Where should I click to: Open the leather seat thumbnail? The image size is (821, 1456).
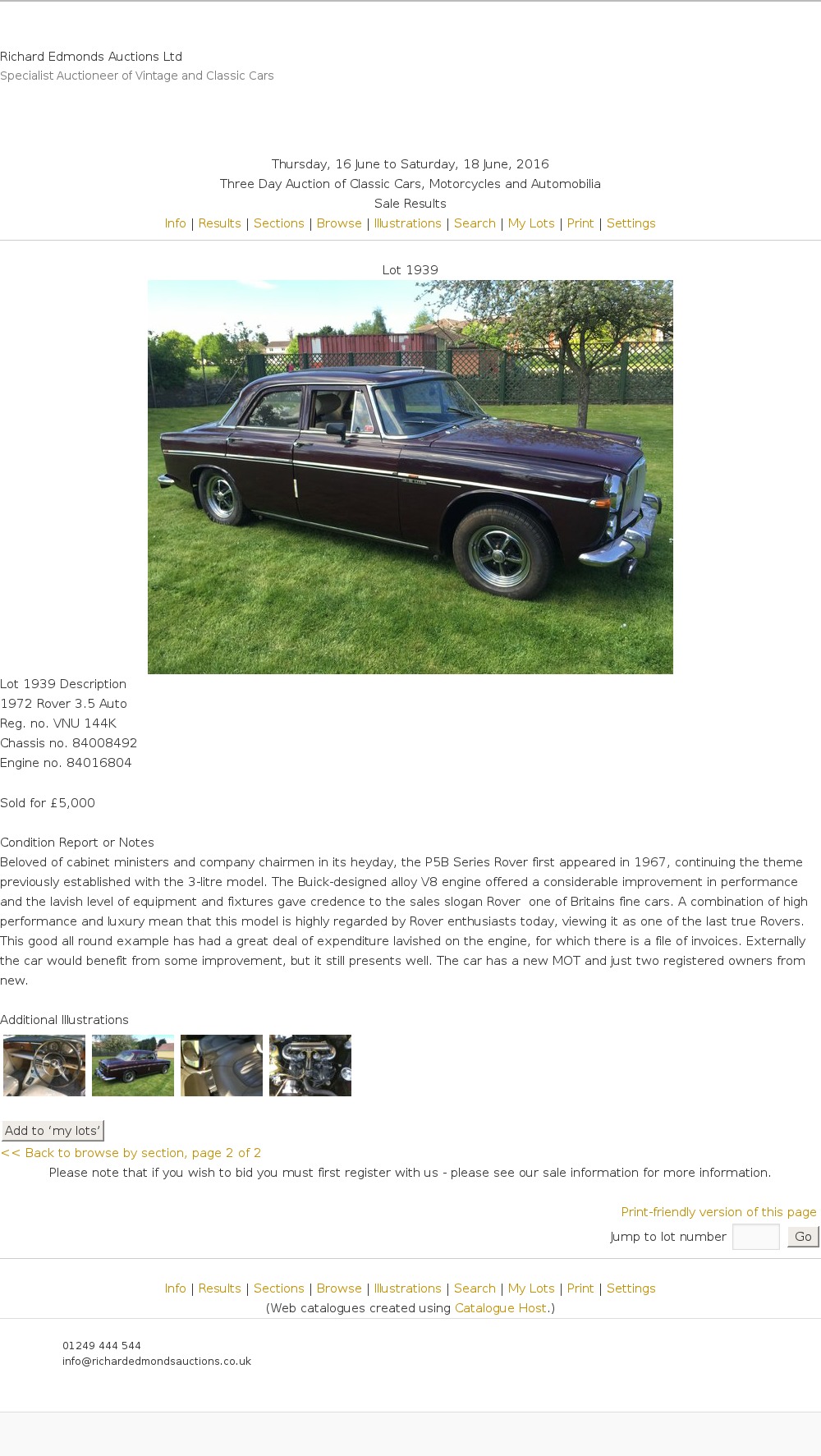(x=222, y=1065)
